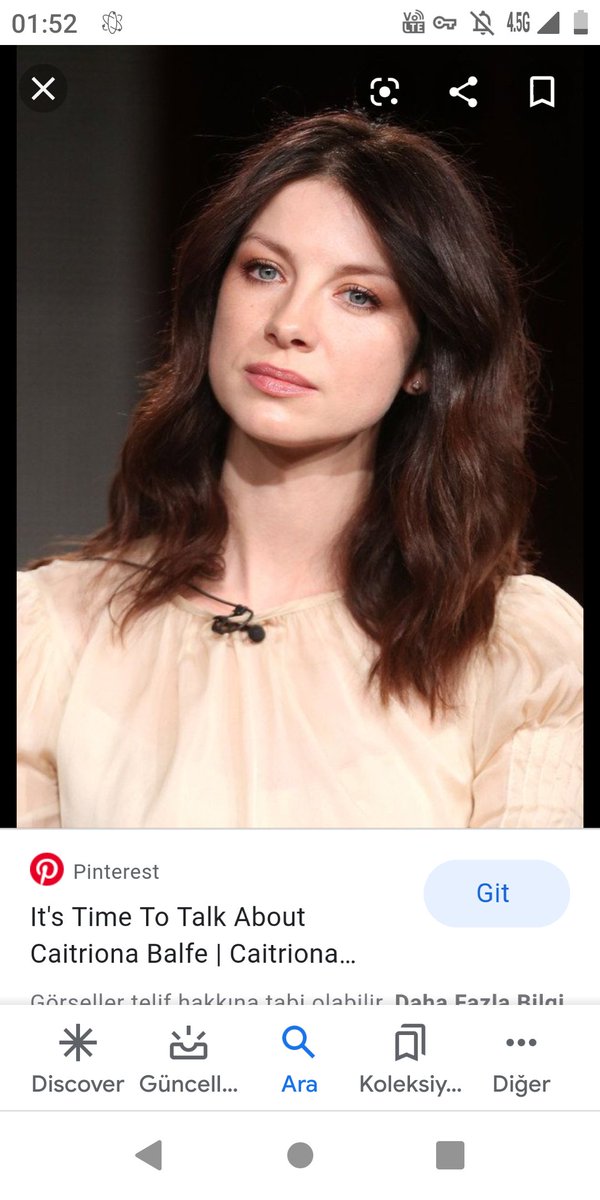
Task: Open the Diğer menu tab
Action: click(521, 1059)
